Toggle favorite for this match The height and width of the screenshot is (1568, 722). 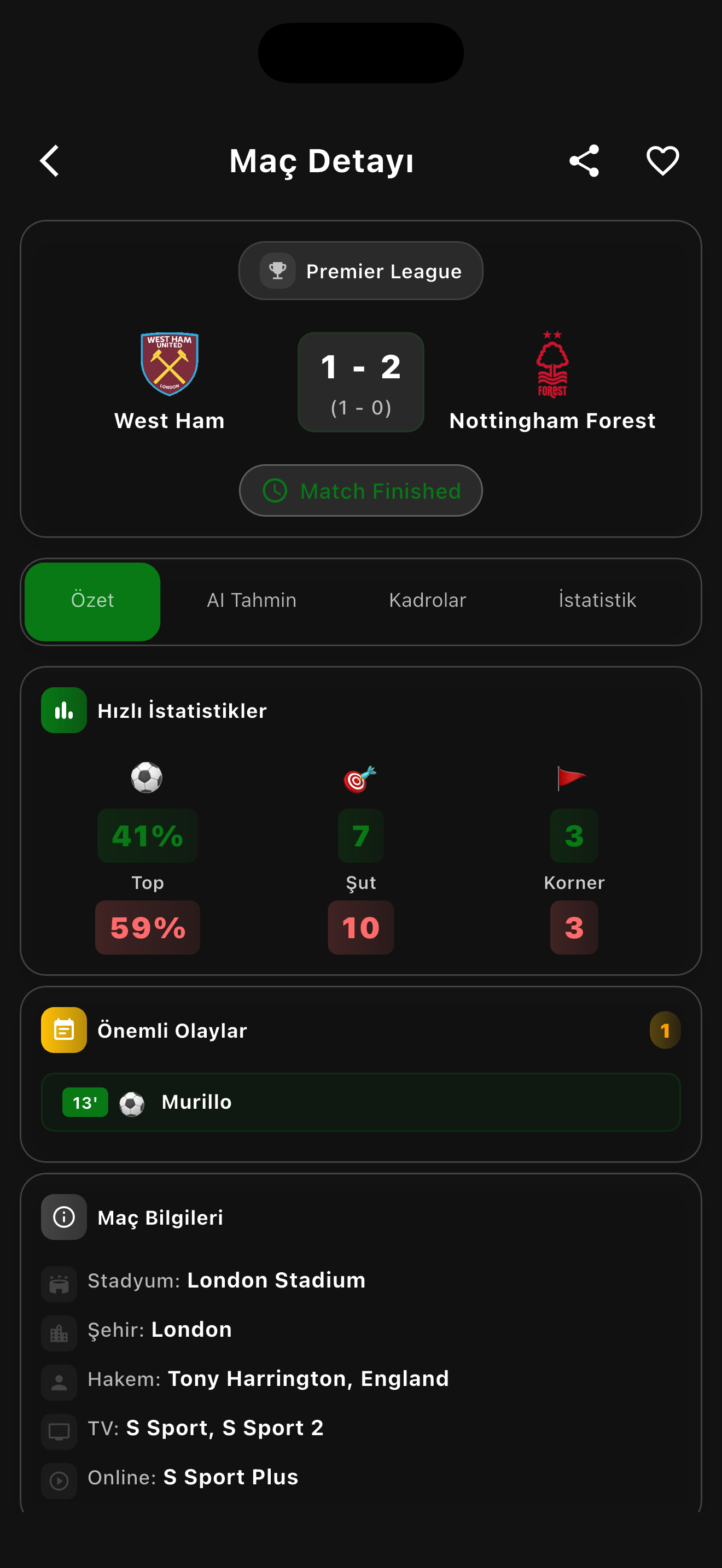662,161
